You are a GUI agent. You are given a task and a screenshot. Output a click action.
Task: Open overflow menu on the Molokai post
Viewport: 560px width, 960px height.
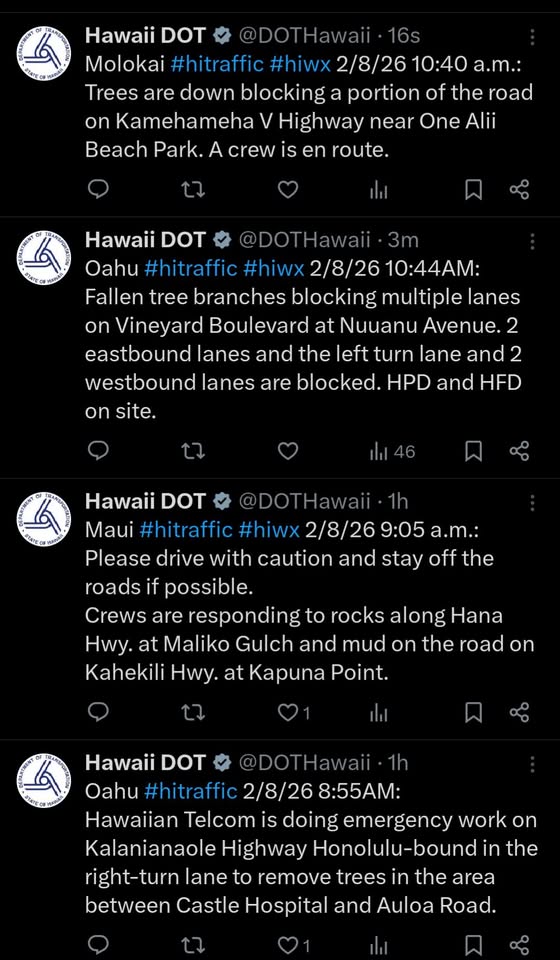pos(532,37)
